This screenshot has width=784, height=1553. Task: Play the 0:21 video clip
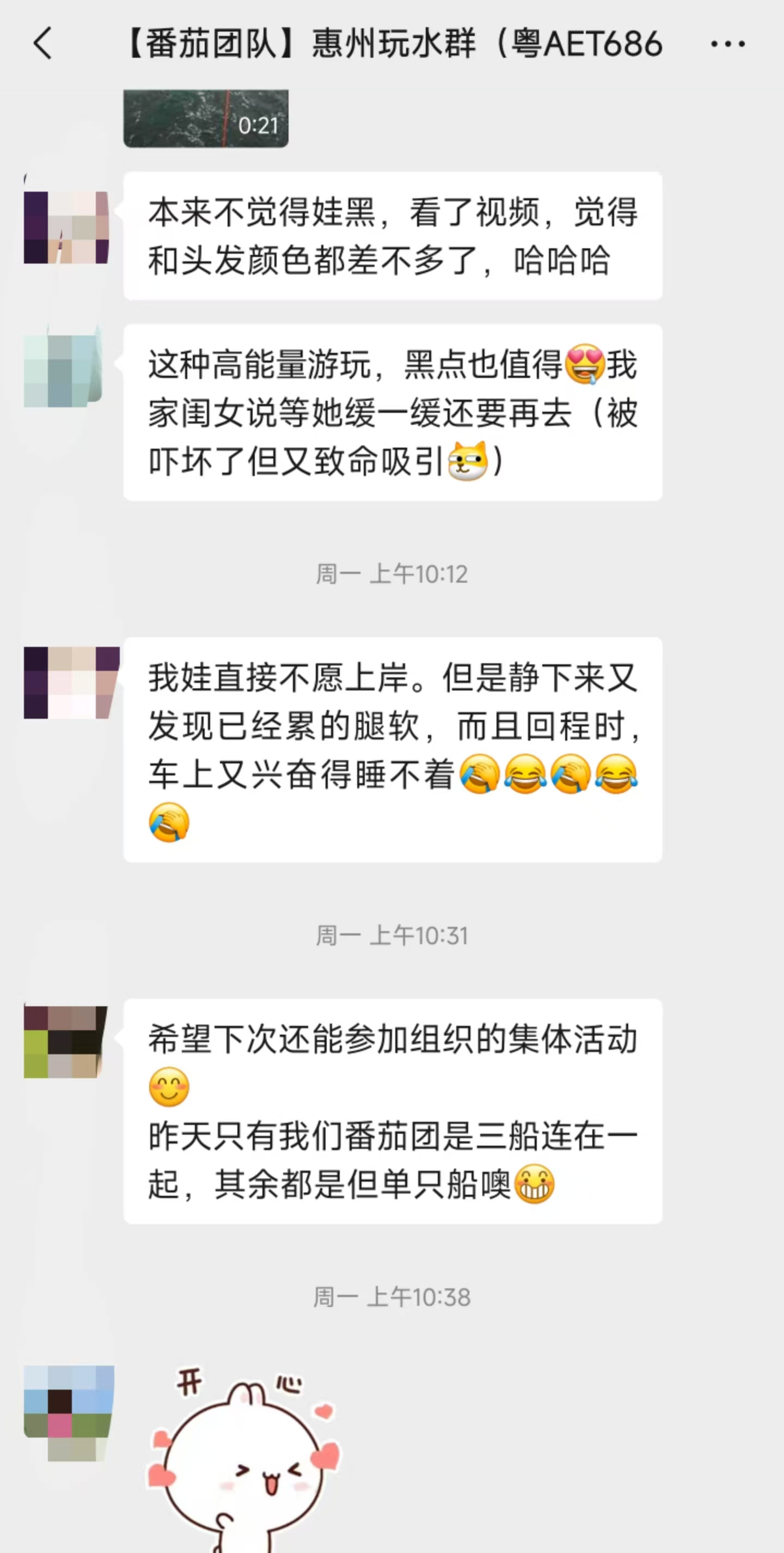coord(205,119)
